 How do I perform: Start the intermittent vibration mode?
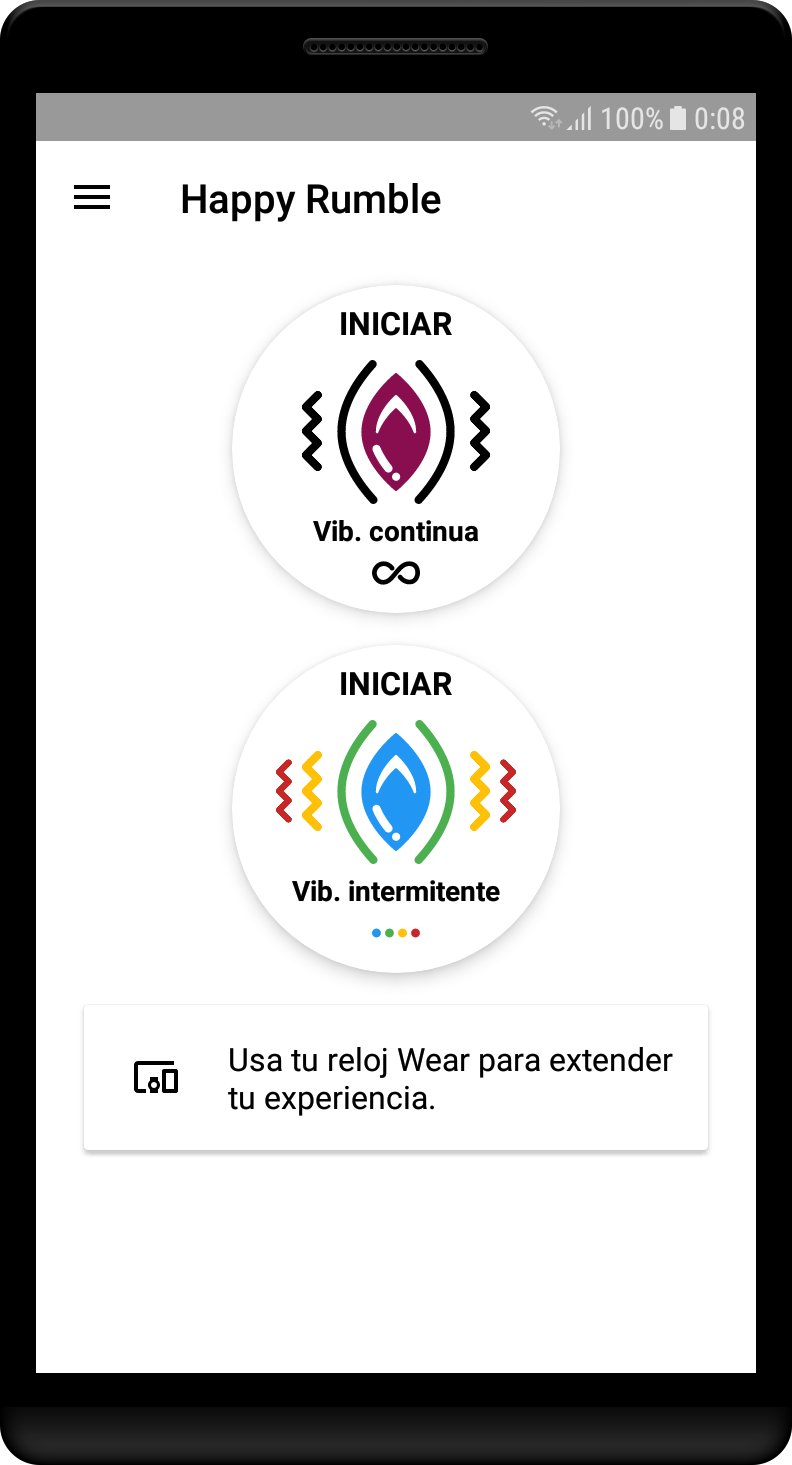coord(396,808)
